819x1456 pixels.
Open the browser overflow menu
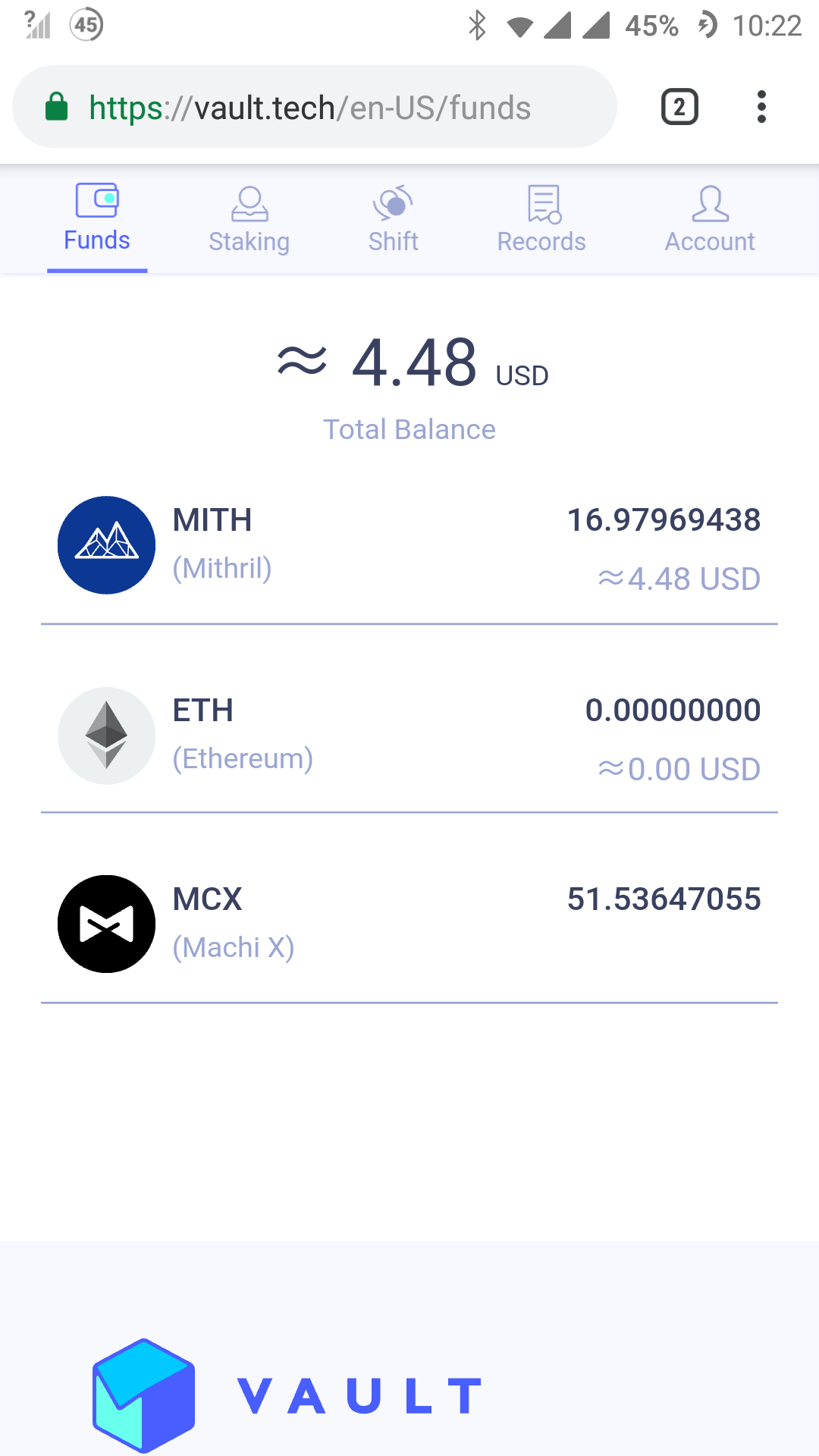761,108
